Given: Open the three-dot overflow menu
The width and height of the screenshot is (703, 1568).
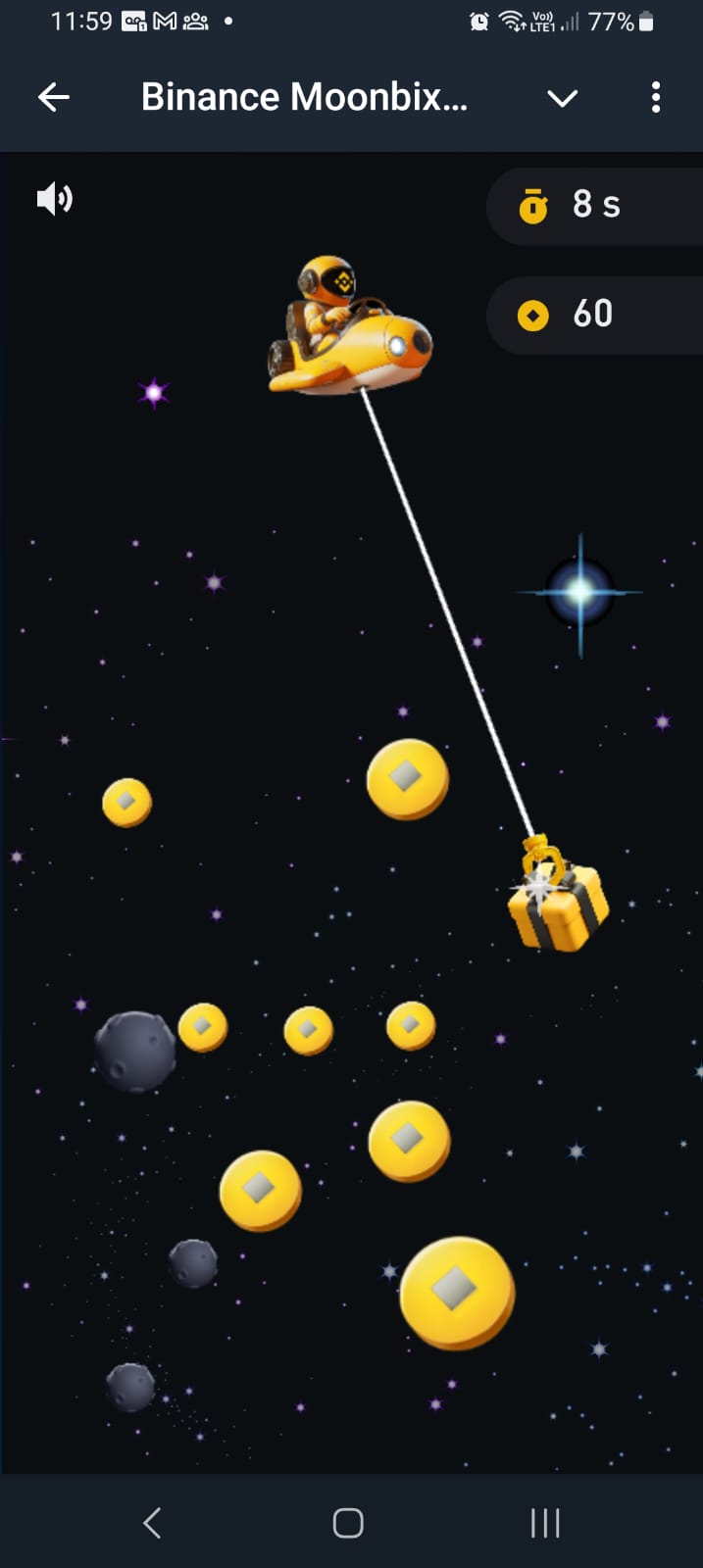Looking at the screenshot, I should [x=656, y=97].
